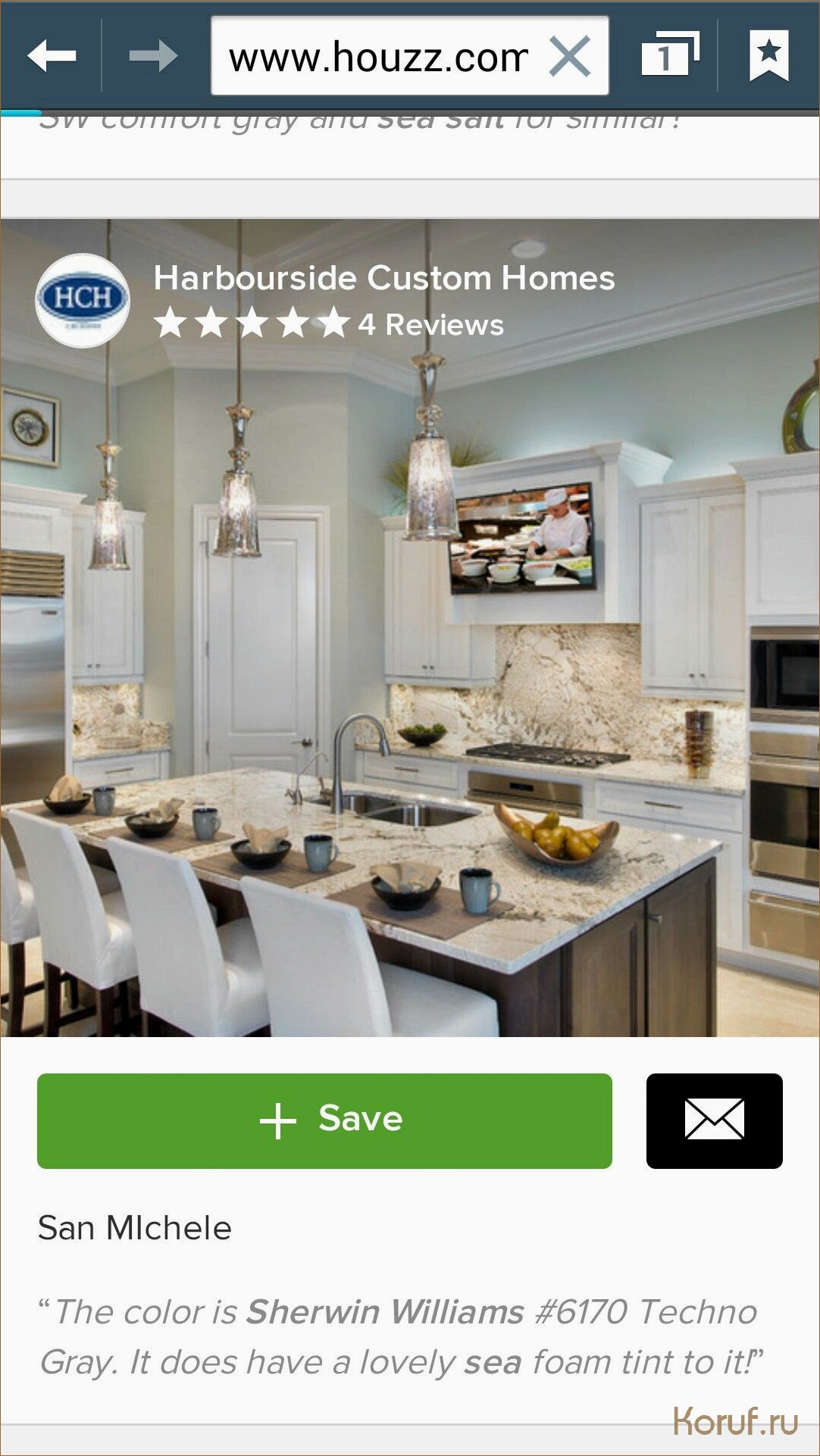Image resolution: width=820 pixels, height=1456 pixels.
Task: Open the browser bookmarks
Action: point(768,55)
